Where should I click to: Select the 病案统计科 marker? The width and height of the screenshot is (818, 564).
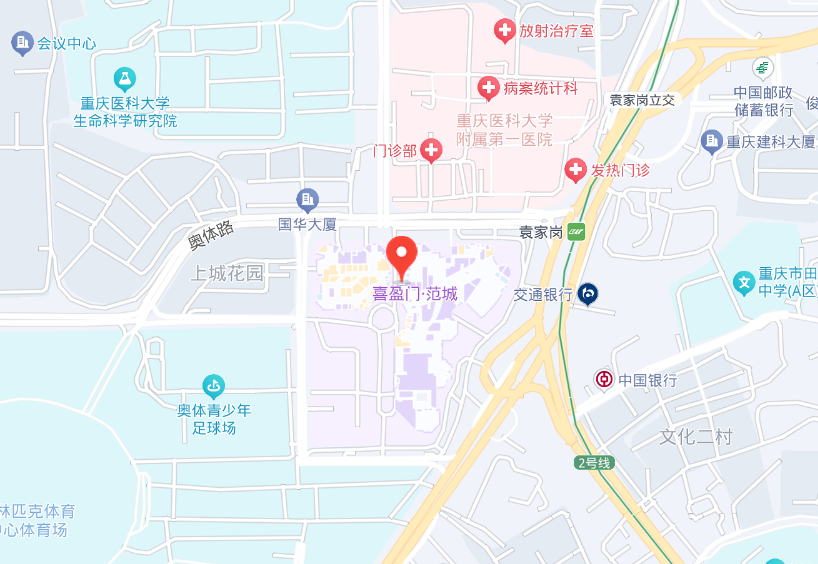(x=489, y=88)
